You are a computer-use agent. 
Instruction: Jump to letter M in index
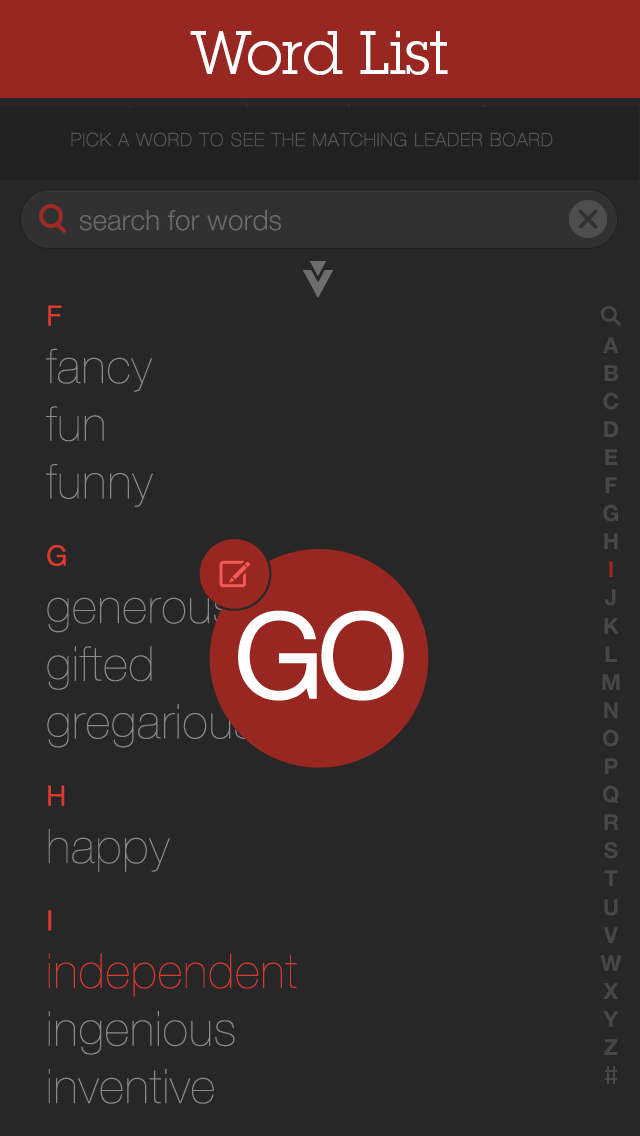click(x=610, y=682)
